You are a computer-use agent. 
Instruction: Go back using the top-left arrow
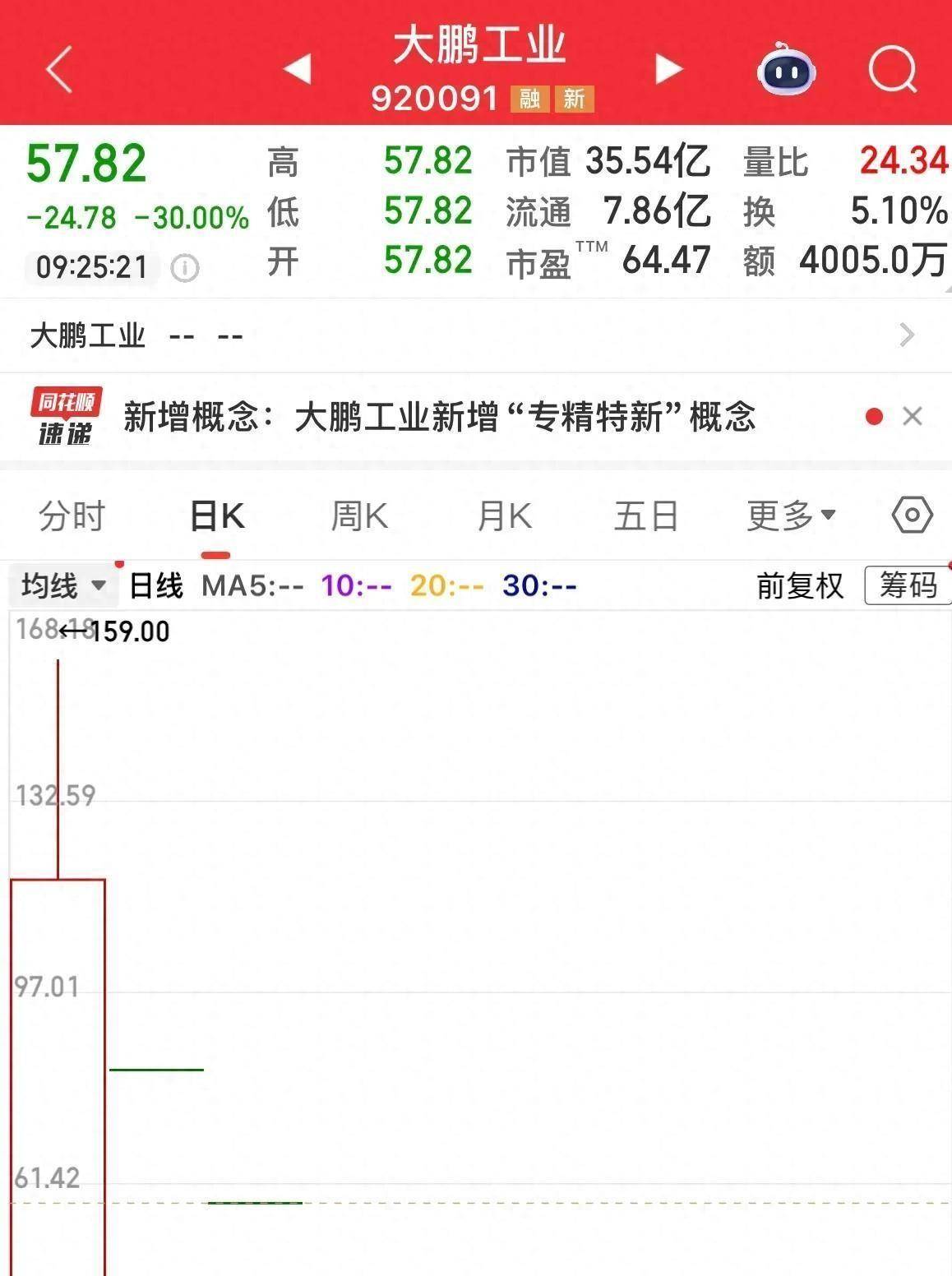click(59, 69)
